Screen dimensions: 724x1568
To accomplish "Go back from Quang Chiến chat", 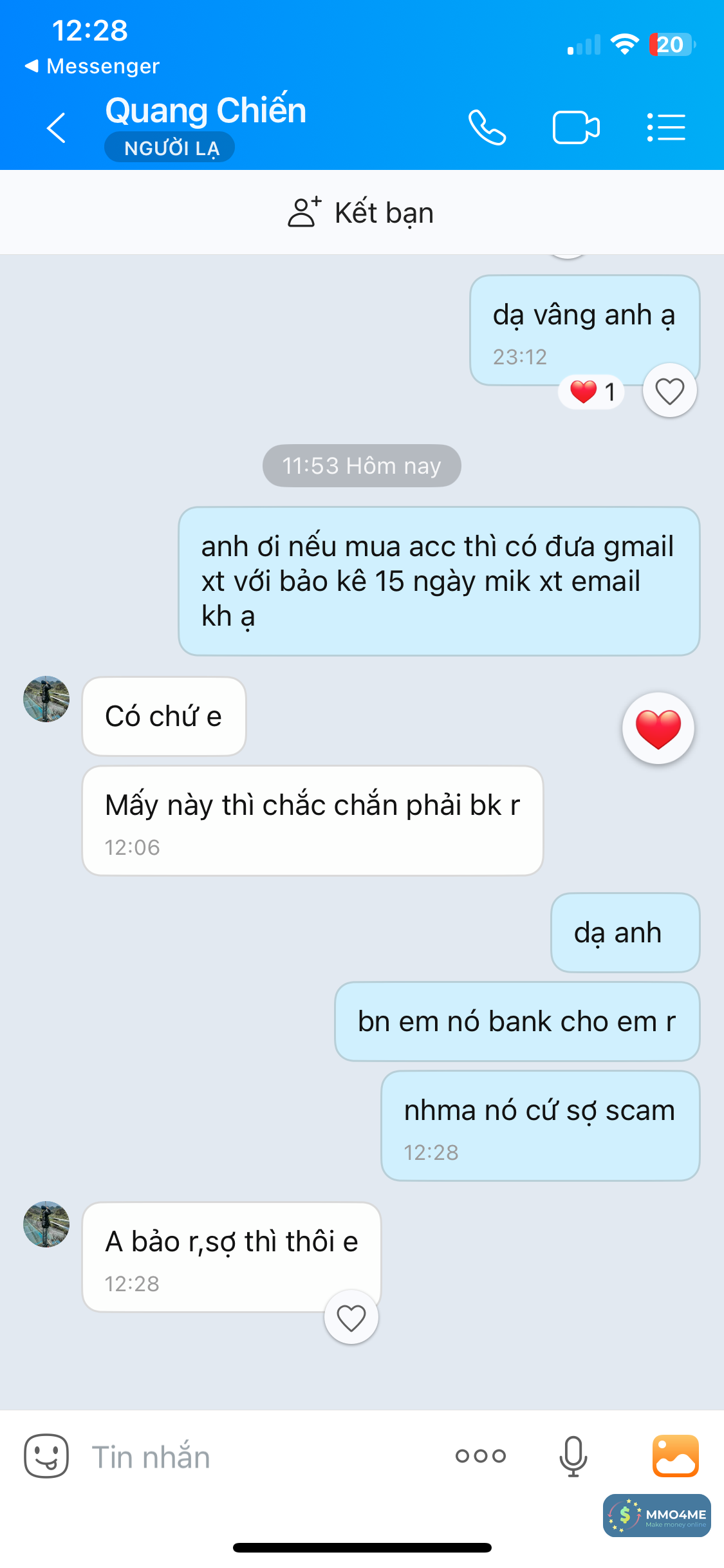I will point(57,127).
